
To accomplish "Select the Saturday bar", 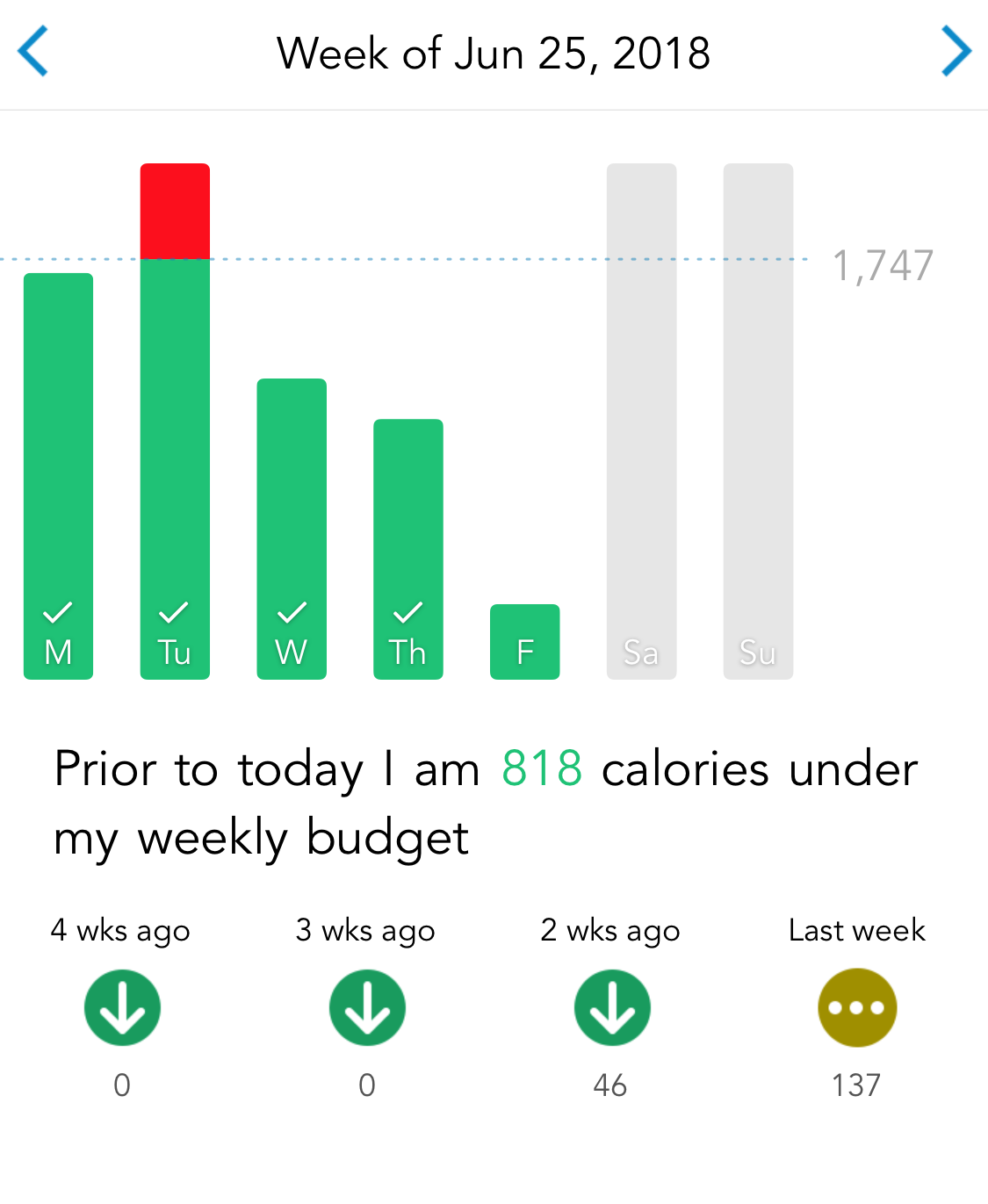I will (642, 422).
